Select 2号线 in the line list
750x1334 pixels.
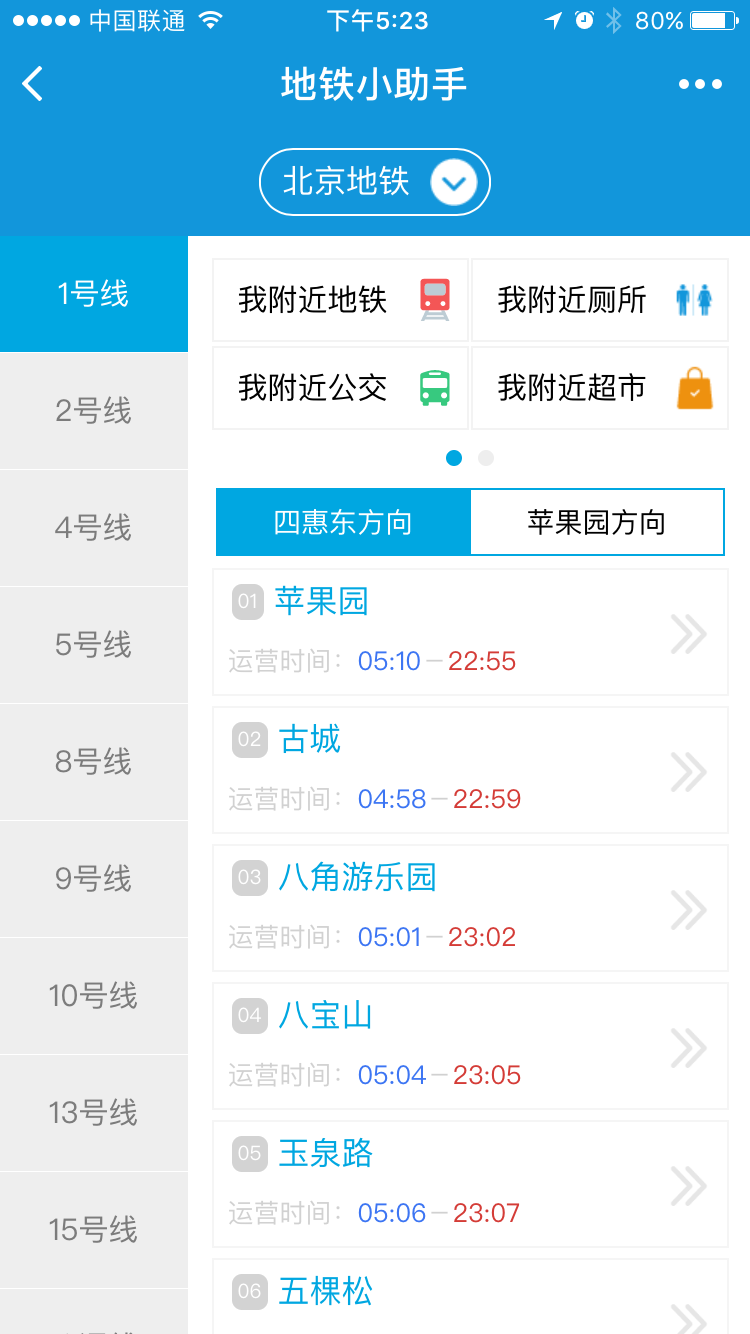[x=94, y=411]
